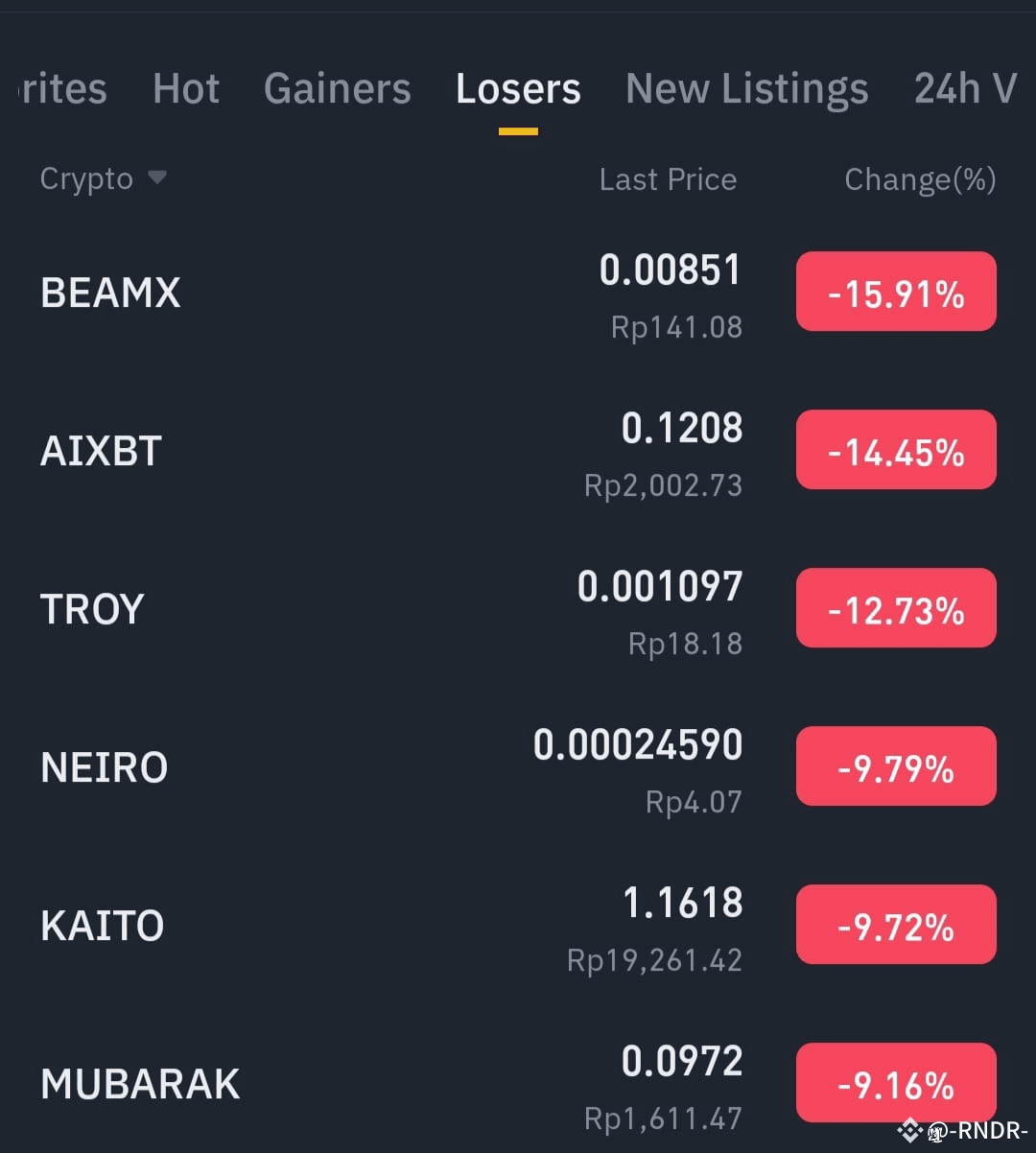Select the Losers tab
1036x1153 pixels.
[x=517, y=88]
